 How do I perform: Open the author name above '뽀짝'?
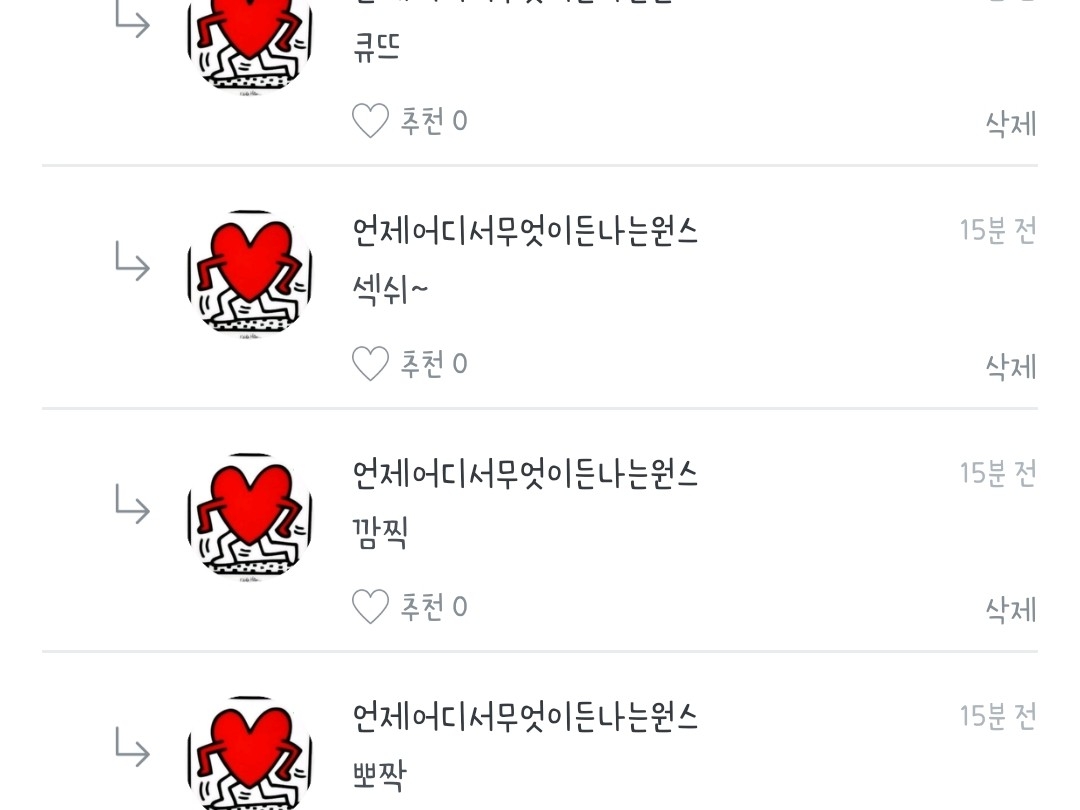(x=525, y=717)
